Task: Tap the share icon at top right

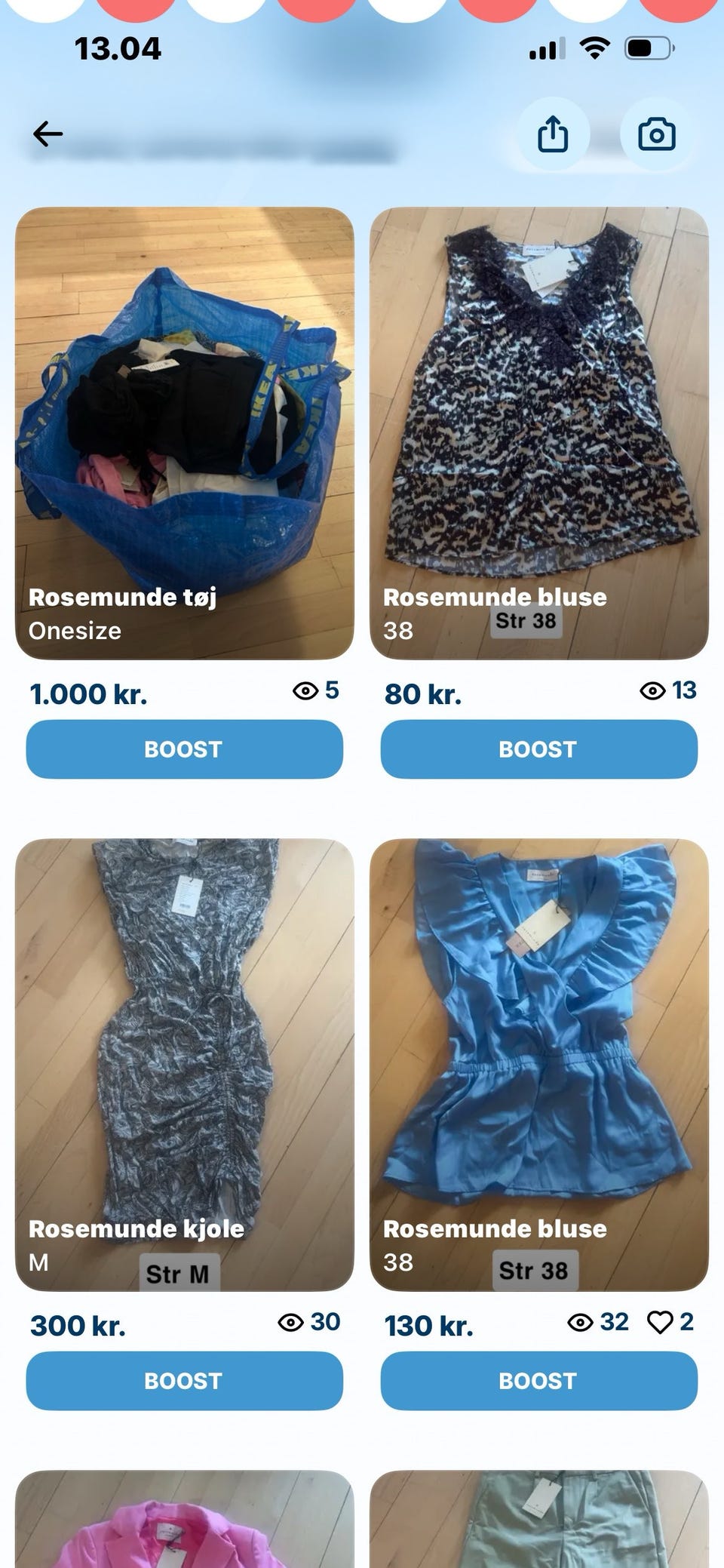Action: pyautogui.click(x=555, y=134)
